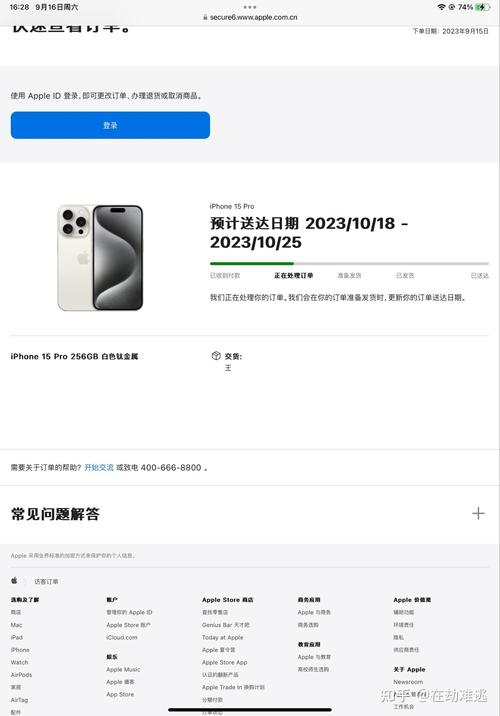Open the Mac link in the footer
Image resolution: width=500 pixels, height=716 pixels.
click(x=16, y=625)
